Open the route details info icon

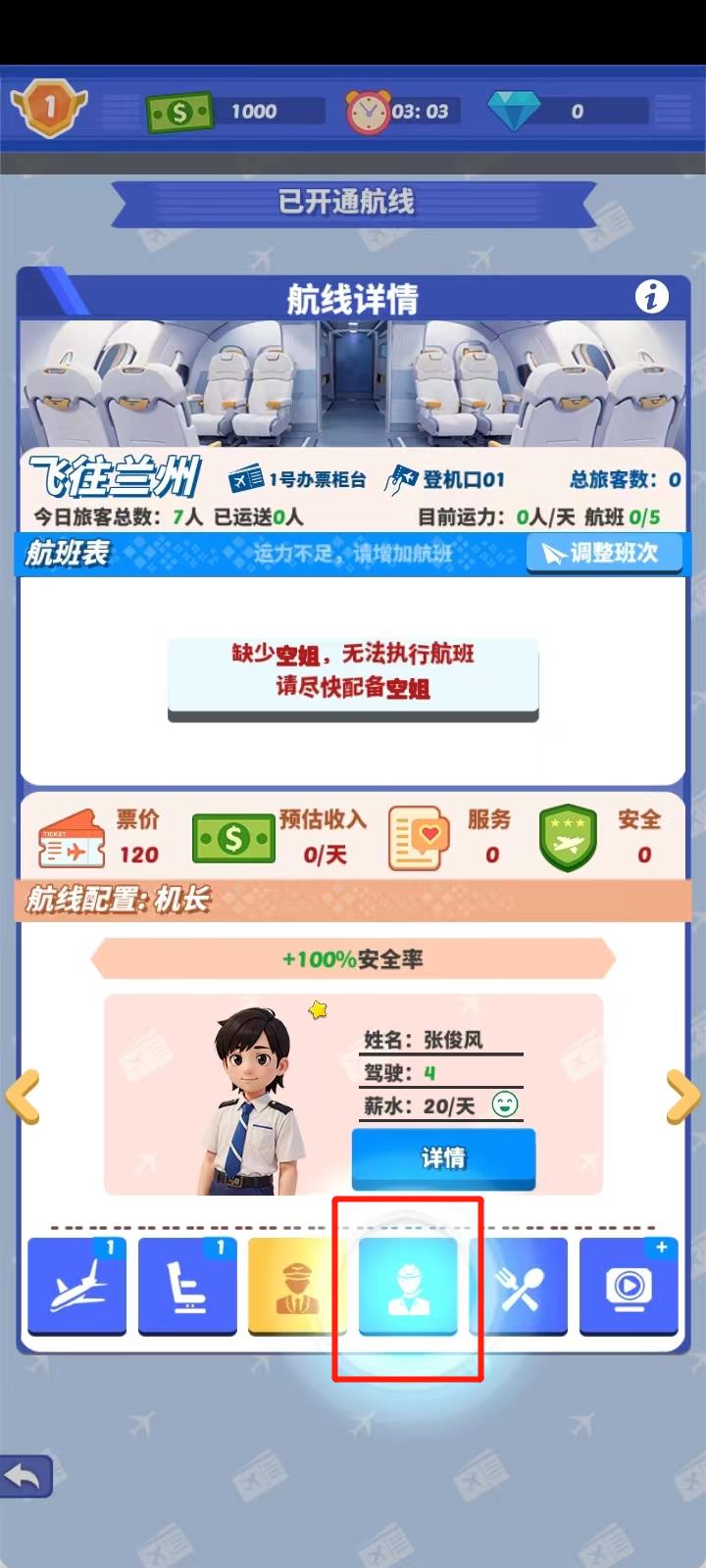[651, 296]
